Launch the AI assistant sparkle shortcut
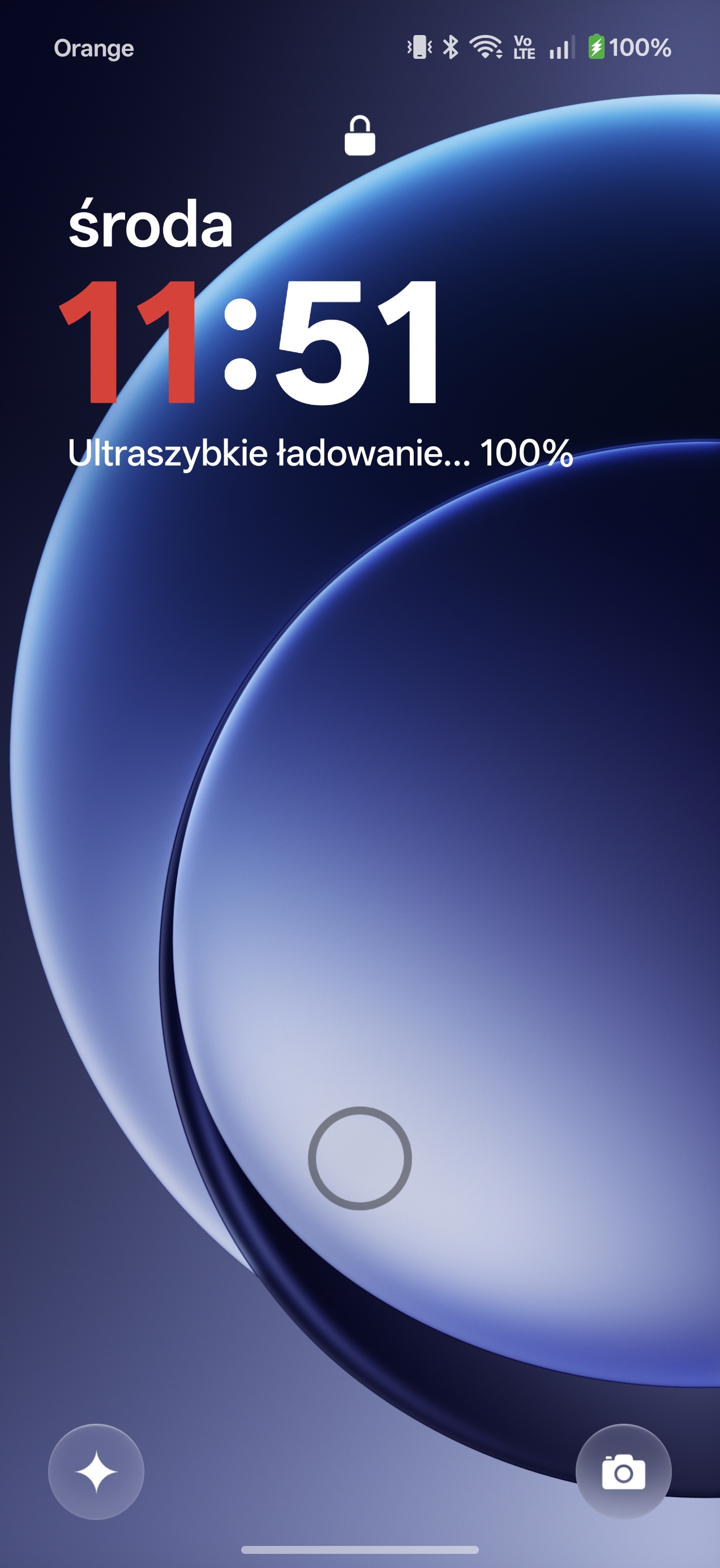The image size is (720, 1568). (x=96, y=1472)
